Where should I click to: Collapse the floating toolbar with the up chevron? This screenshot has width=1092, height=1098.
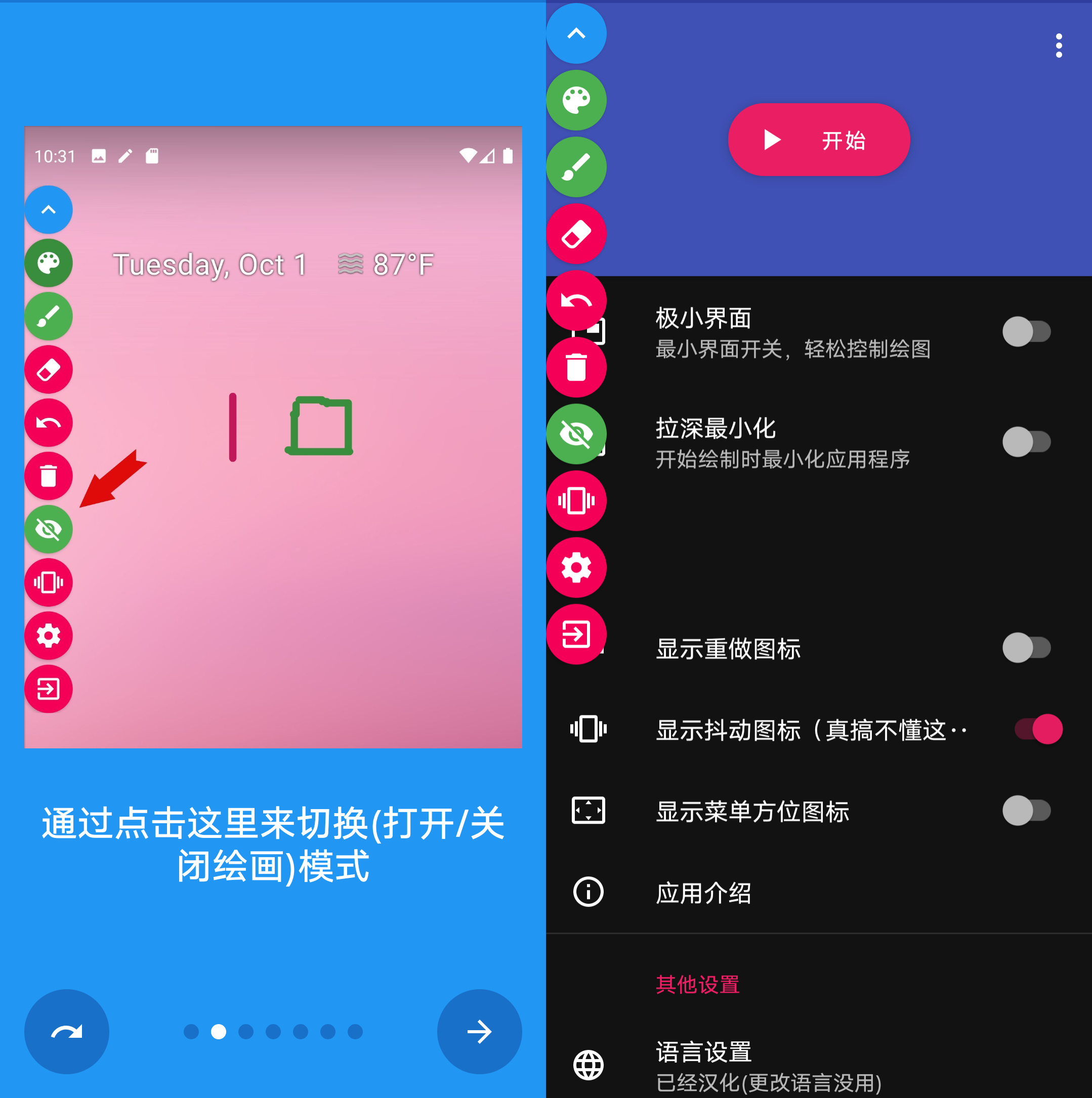tap(576, 33)
